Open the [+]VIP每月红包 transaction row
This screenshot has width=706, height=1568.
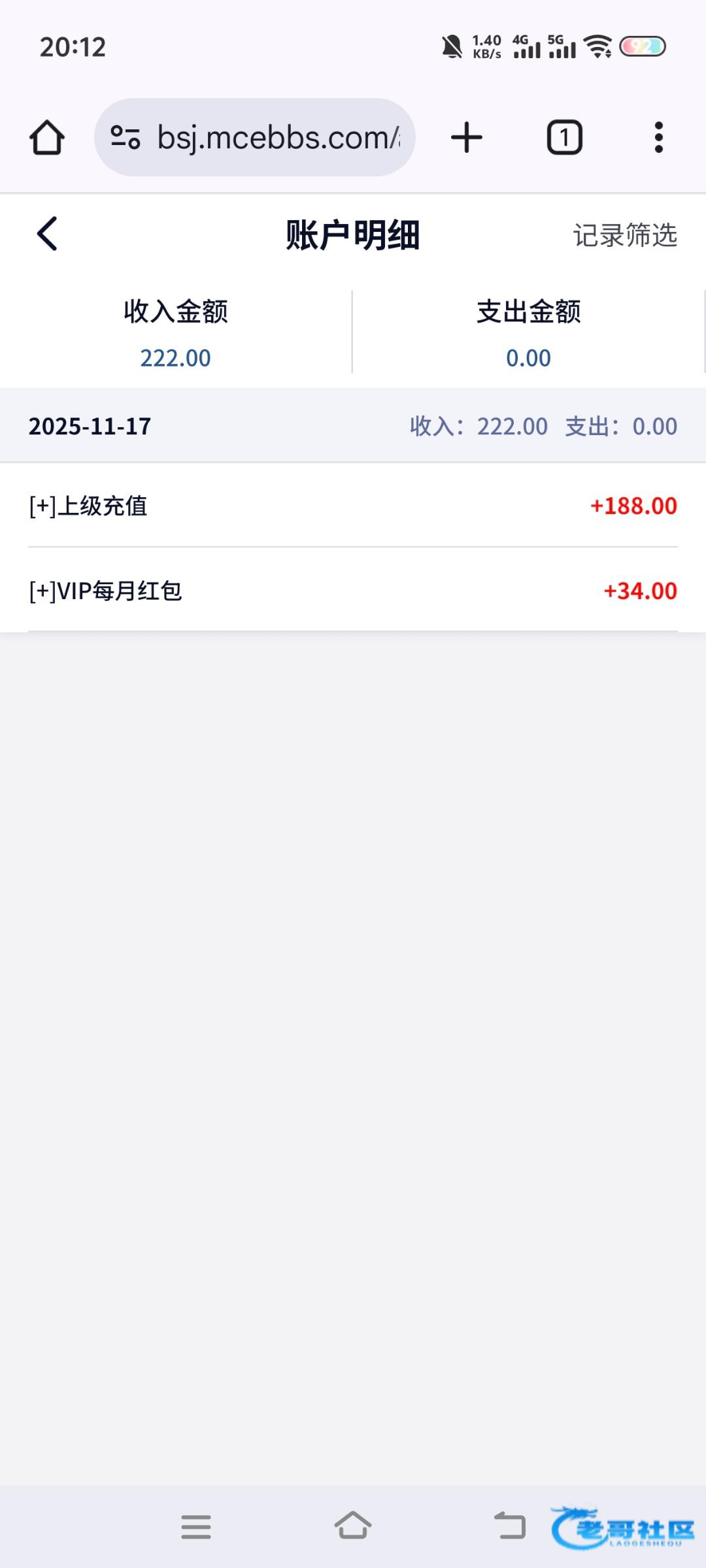point(353,591)
